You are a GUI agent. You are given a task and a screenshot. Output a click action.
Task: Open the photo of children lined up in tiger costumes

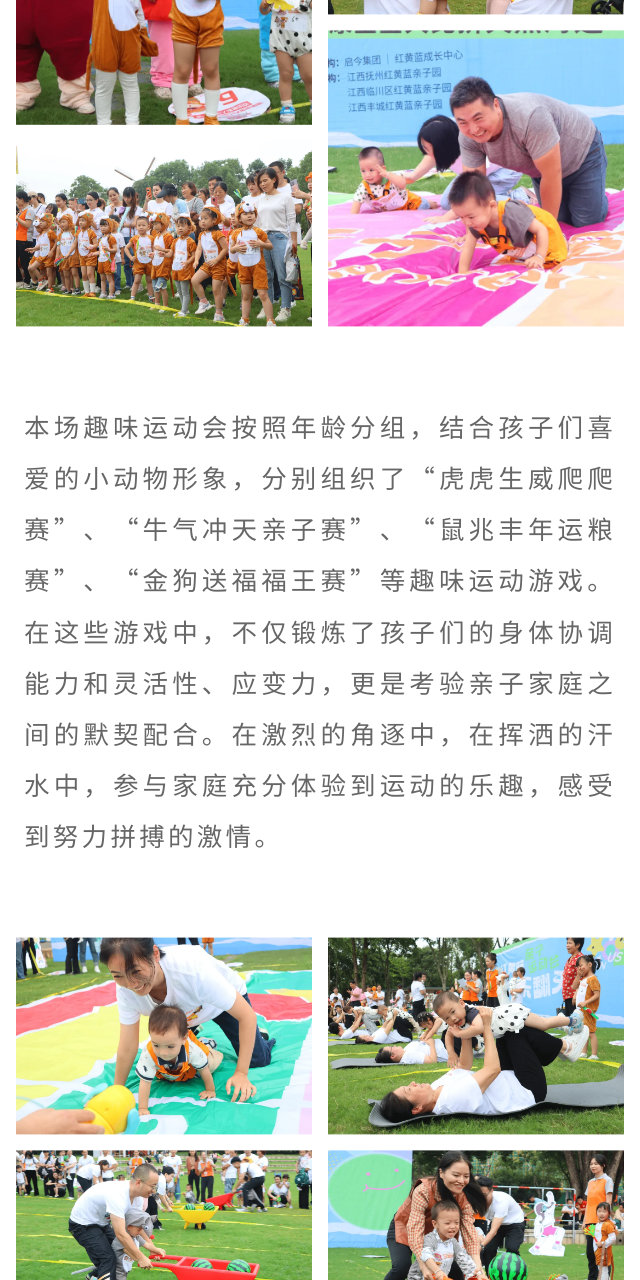163,238
